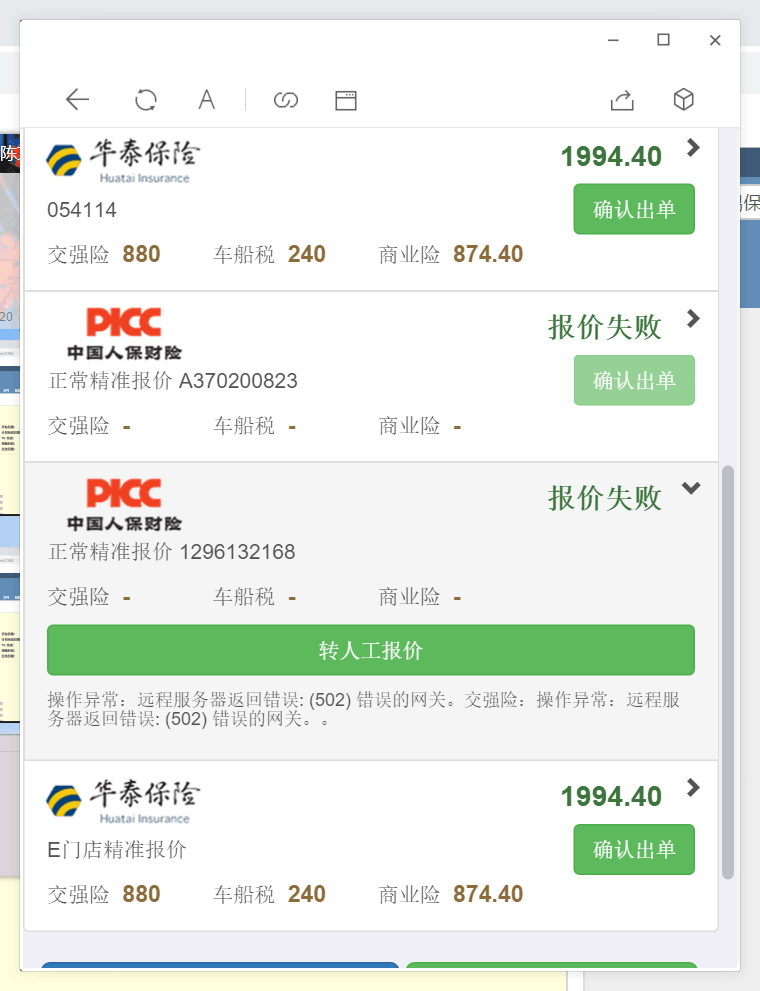This screenshot has width=760, height=991.
Task: Refresh the current page
Action: [146, 99]
